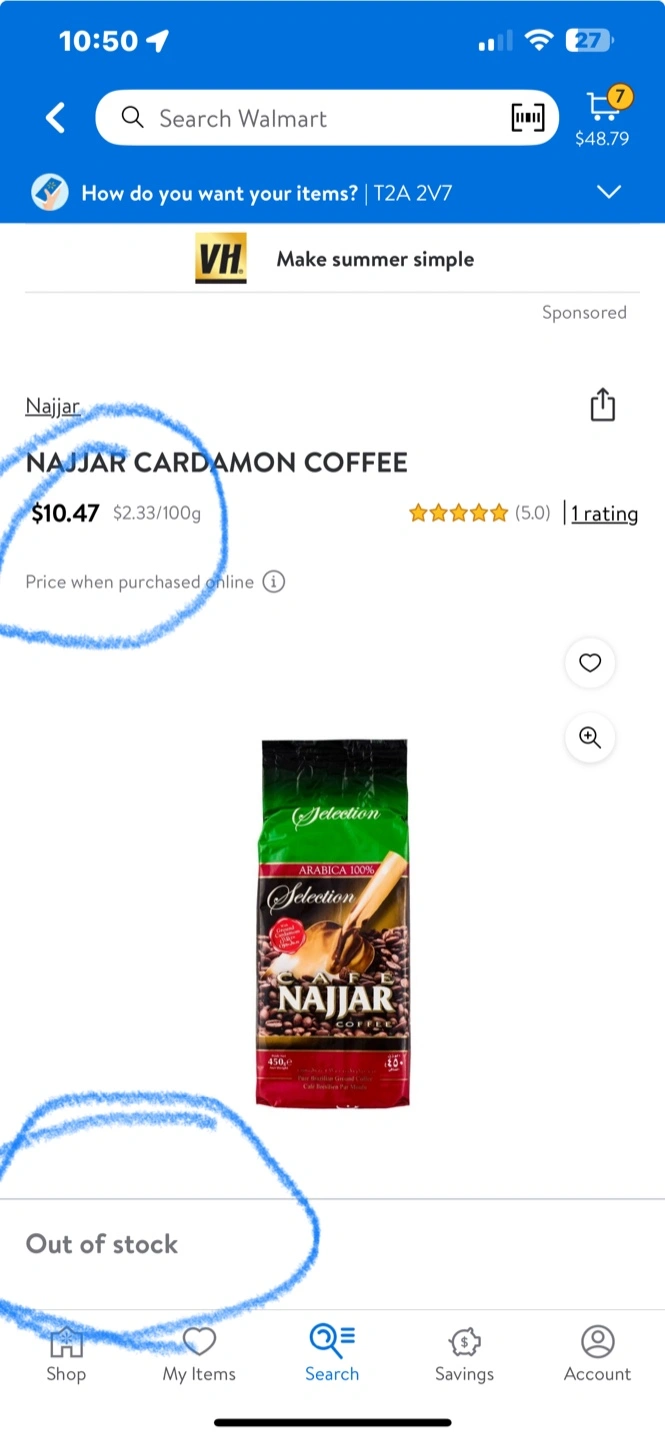Open the Account tab
665x1440 pixels.
click(597, 1354)
